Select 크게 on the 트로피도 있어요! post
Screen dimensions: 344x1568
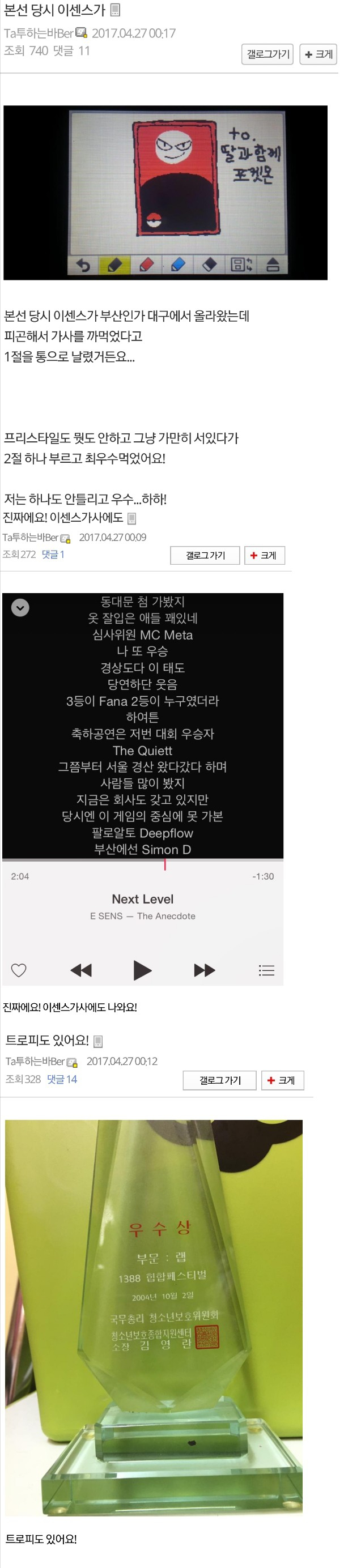pos(282,1080)
